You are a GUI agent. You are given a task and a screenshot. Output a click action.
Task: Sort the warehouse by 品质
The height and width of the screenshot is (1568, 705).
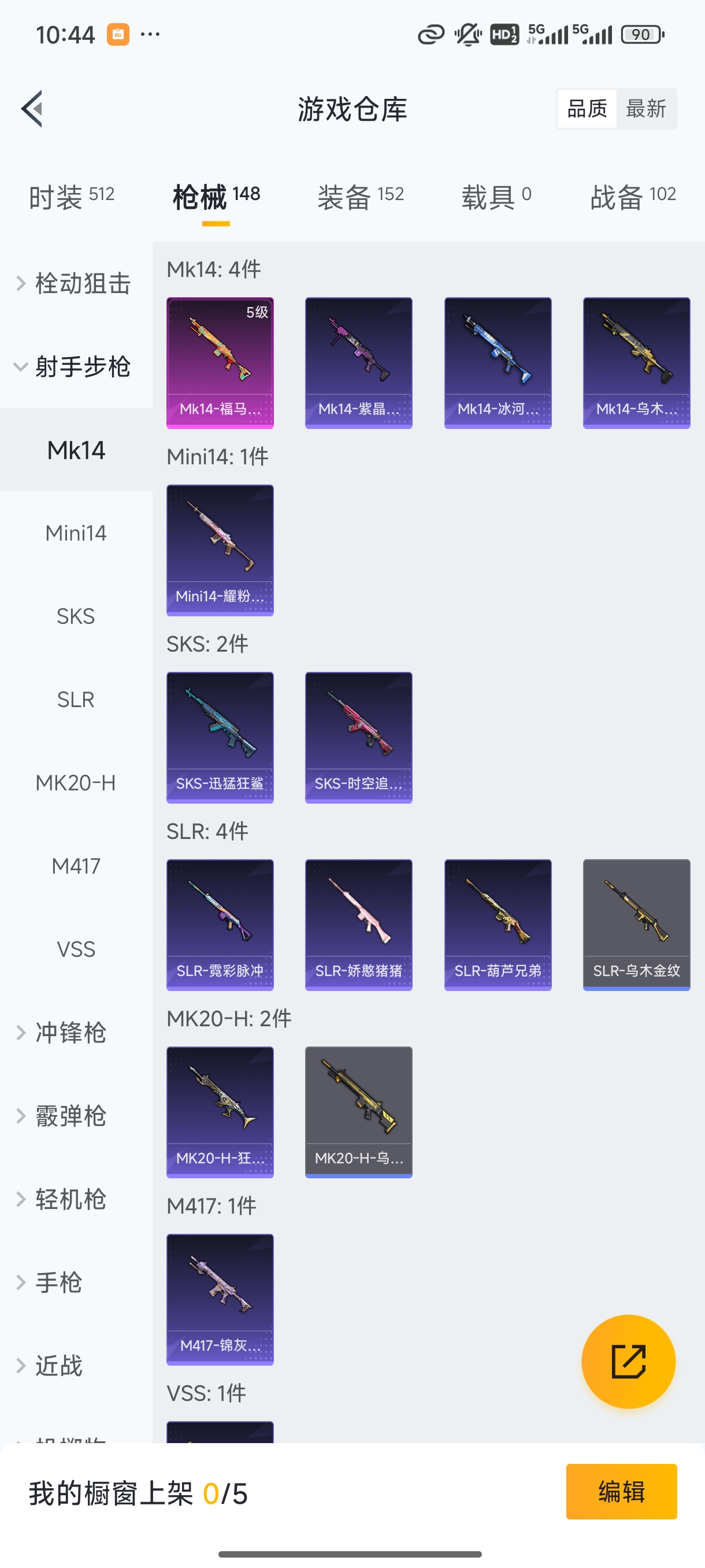587,109
